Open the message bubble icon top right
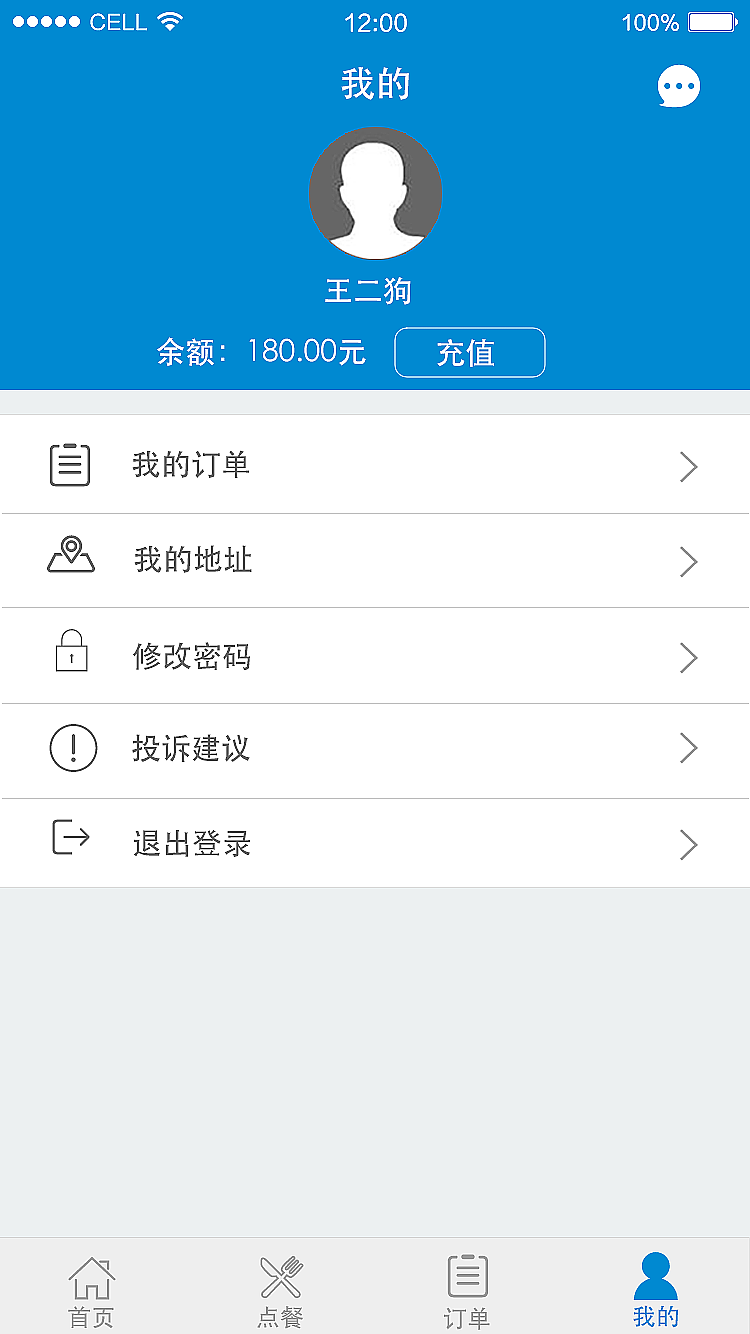750x1334 pixels. (x=678, y=86)
